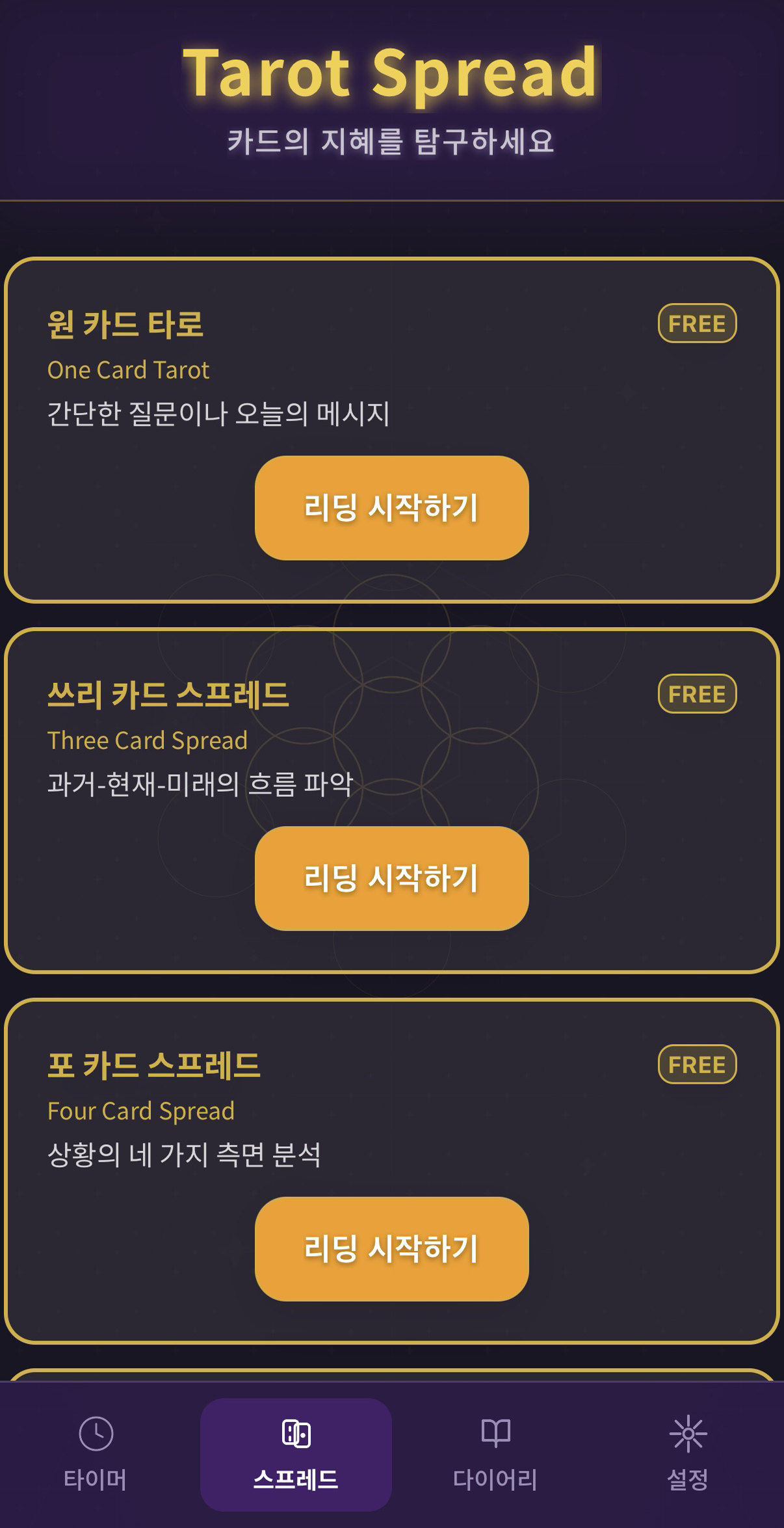Start the Four Card Spread reading
This screenshot has width=784, height=1528.
pyautogui.click(x=391, y=1248)
